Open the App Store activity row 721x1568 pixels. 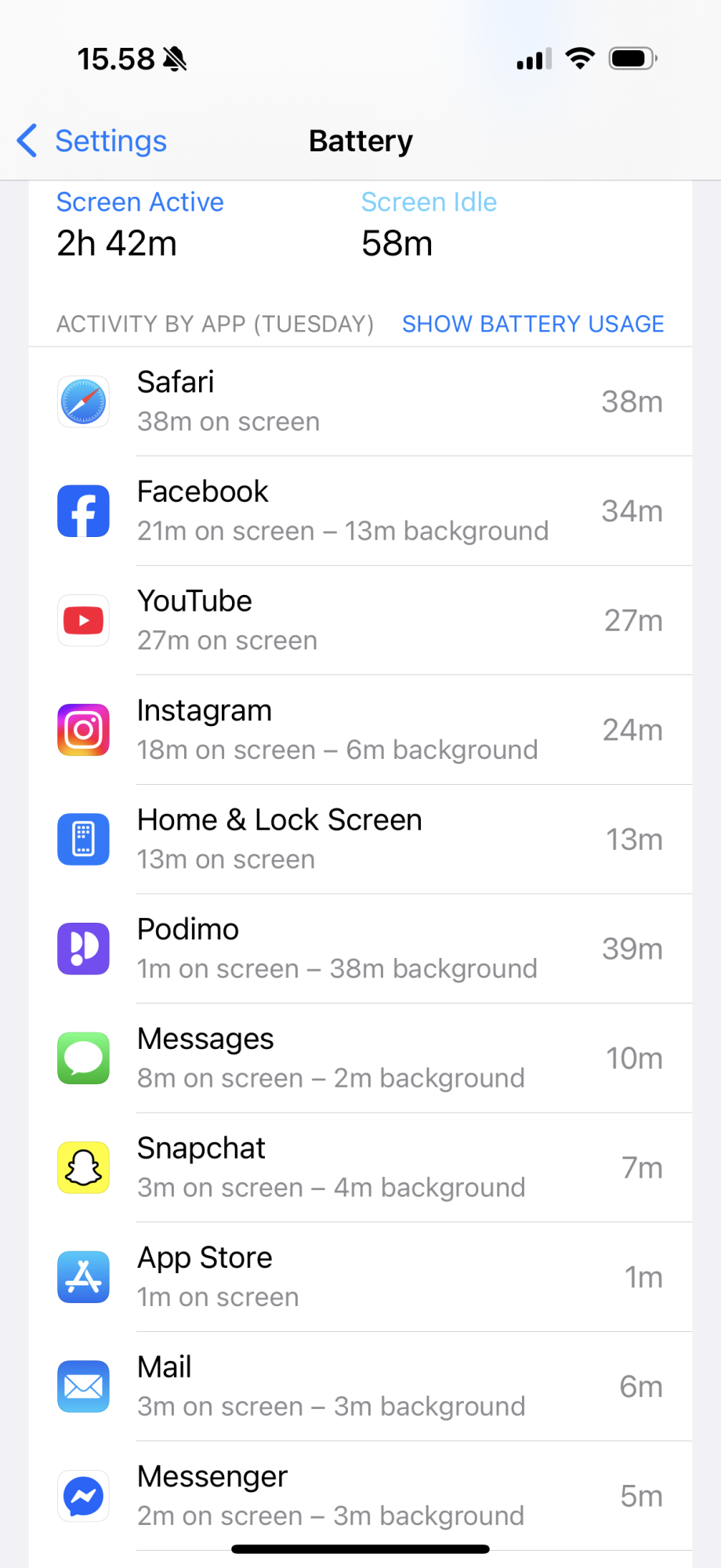(360, 1276)
